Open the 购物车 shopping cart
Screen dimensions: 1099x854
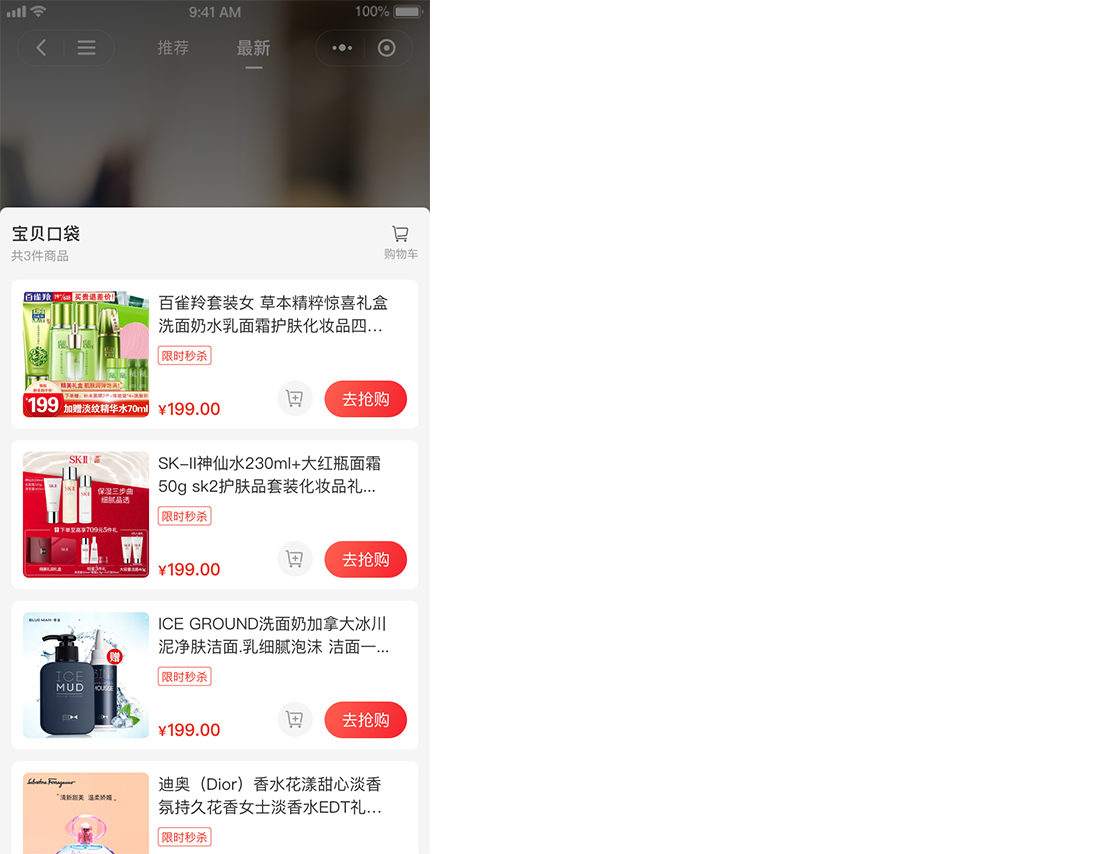point(400,241)
